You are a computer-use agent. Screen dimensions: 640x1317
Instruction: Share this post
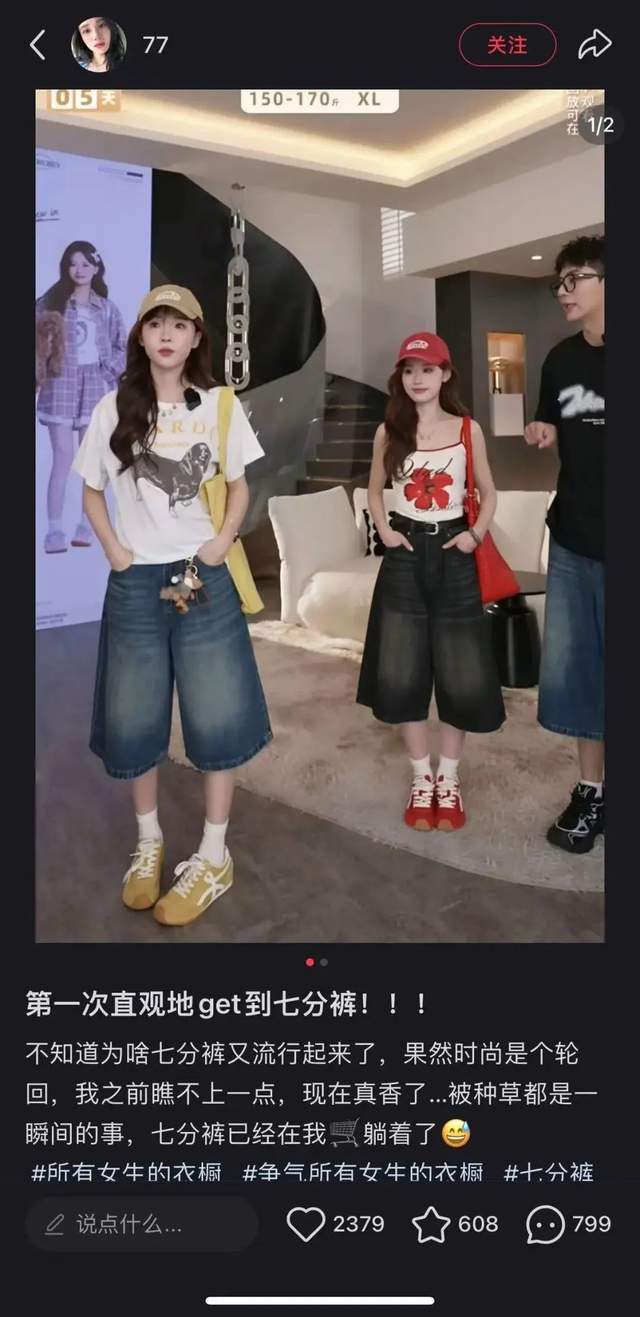coord(594,45)
